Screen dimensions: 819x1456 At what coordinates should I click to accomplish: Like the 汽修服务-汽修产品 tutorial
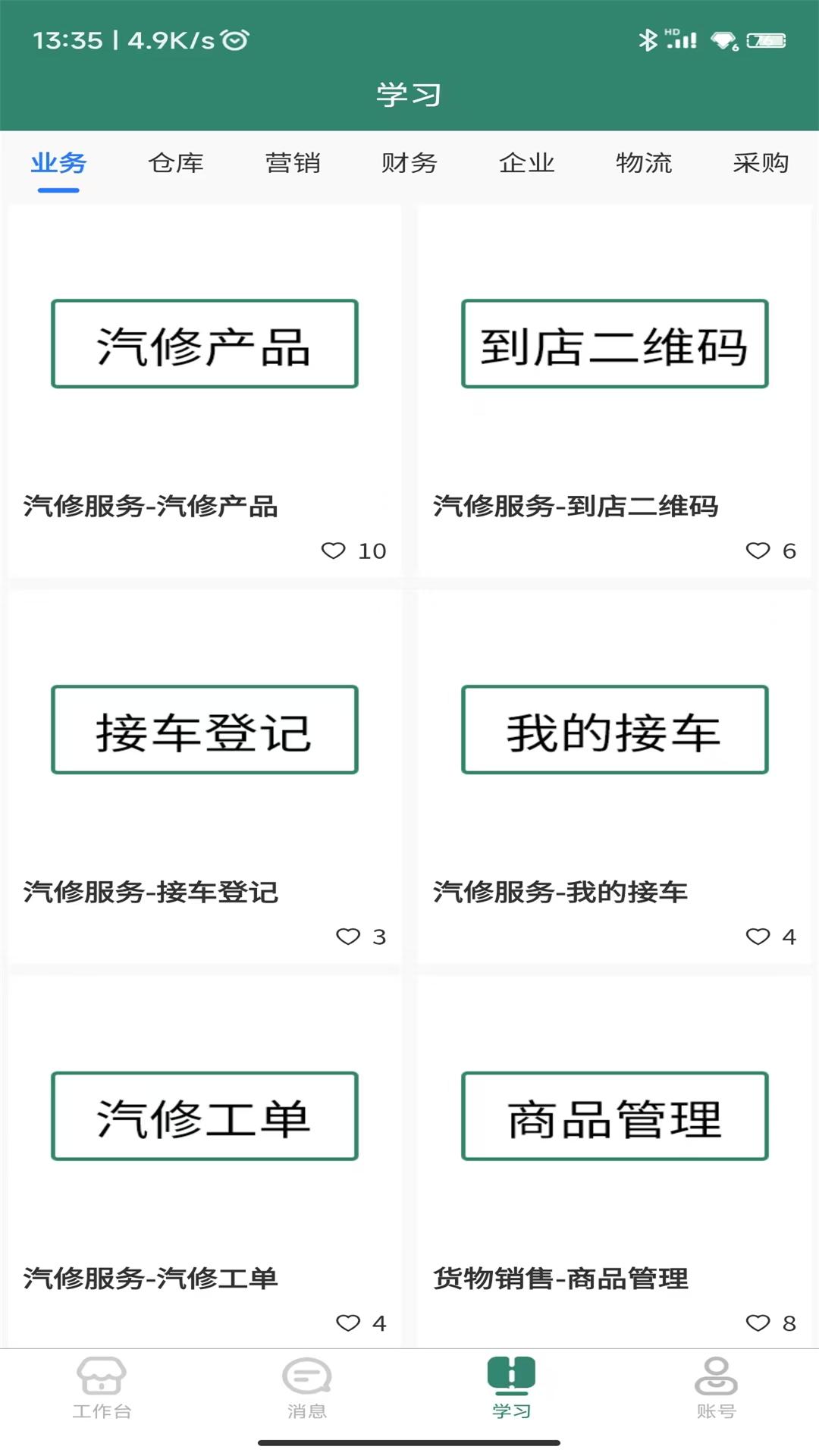pyautogui.click(x=334, y=551)
